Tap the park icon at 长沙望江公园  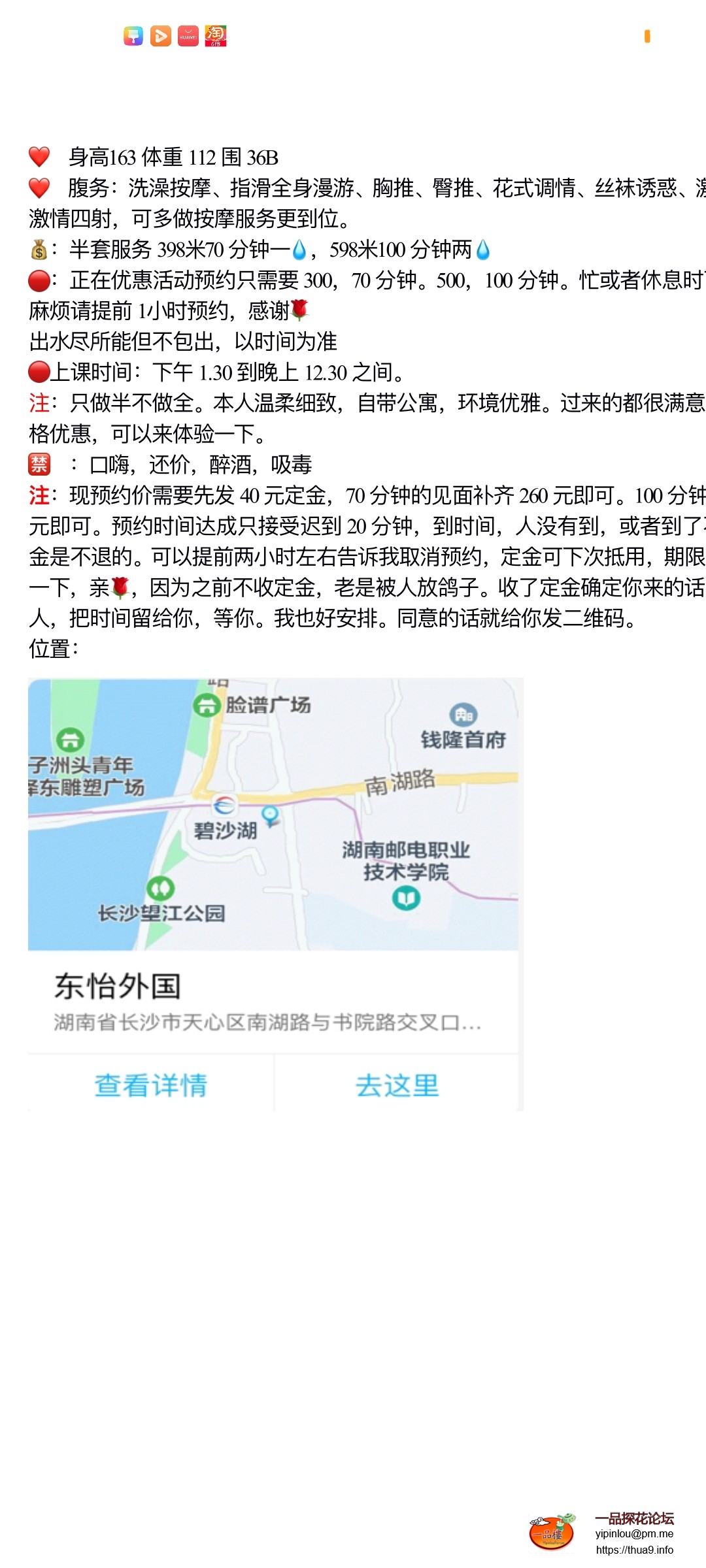160,889
